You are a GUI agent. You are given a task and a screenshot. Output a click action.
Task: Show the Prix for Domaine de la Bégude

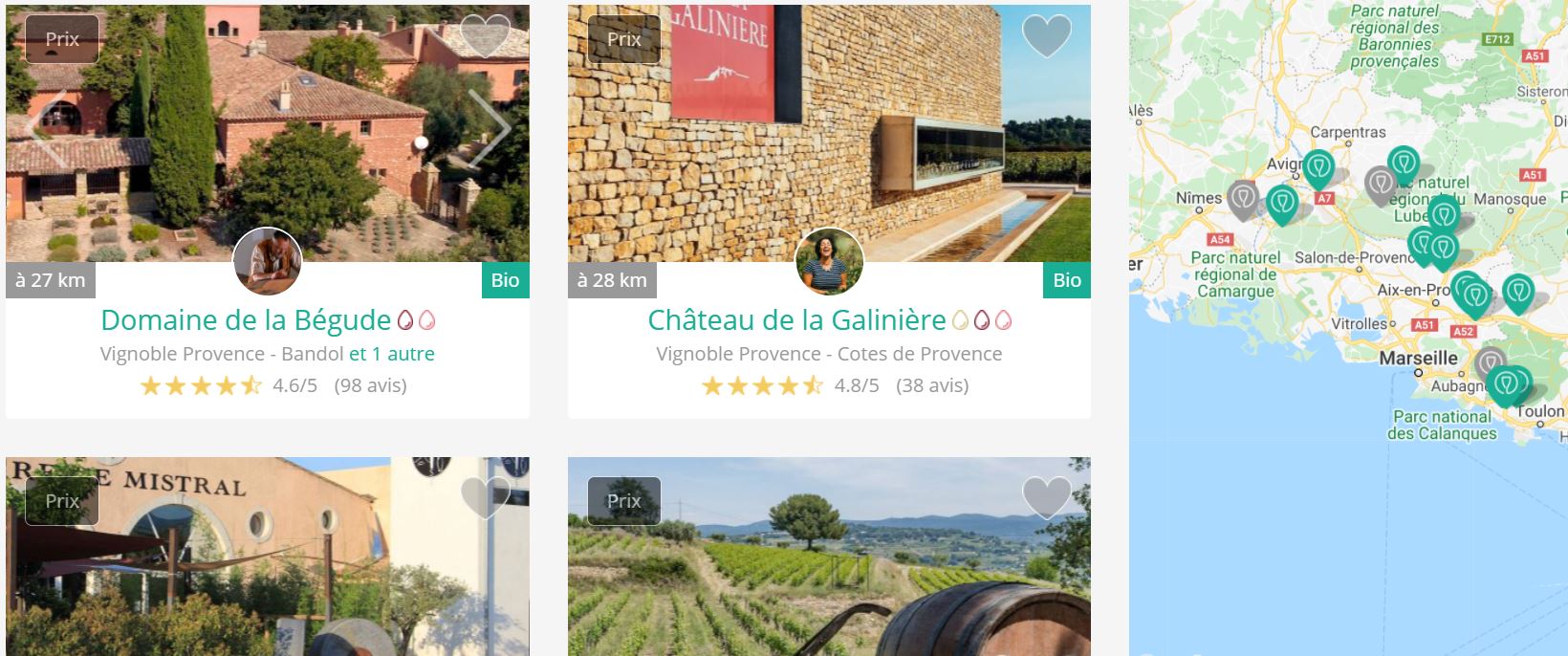click(x=62, y=39)
